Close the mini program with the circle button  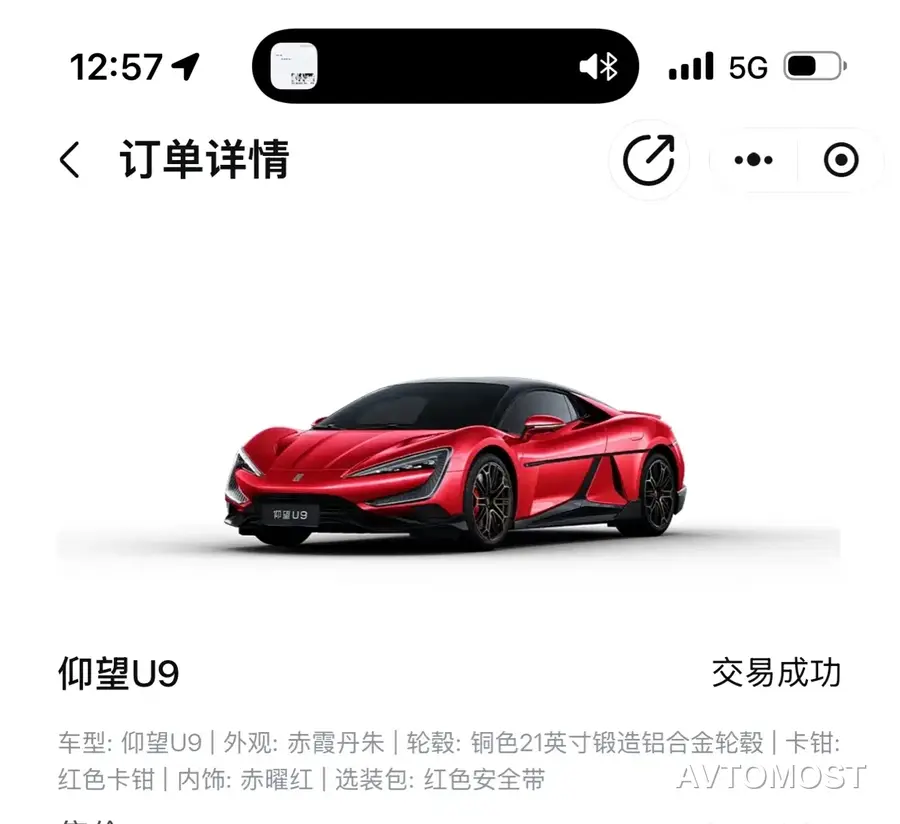(x=841, y=160)
